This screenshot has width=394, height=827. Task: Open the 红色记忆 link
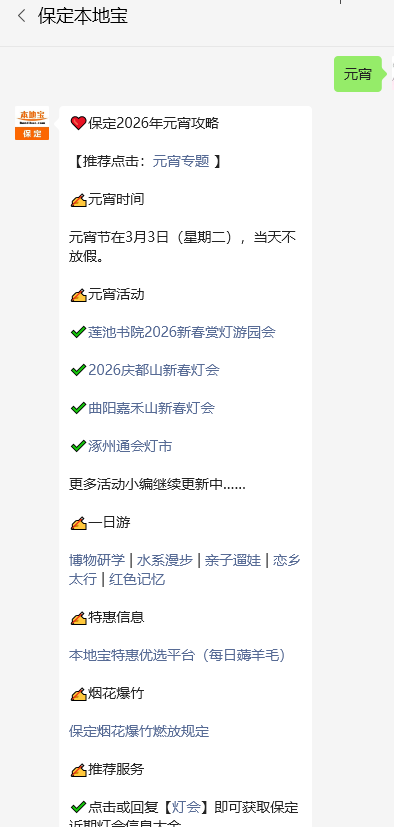click(137, 579)
